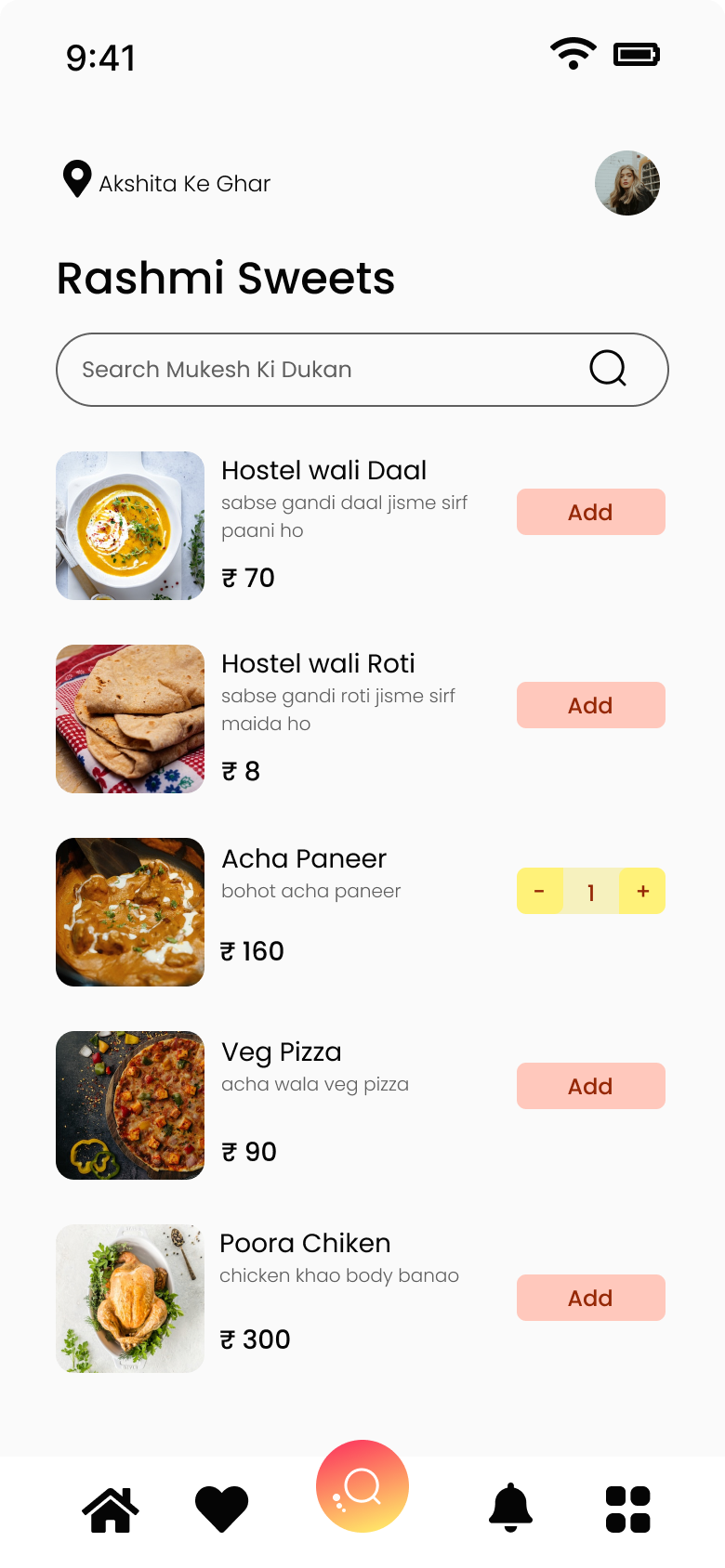Screen dimensions: 725x1568
Task: Open the Poora Chiken item photo
Action: (x=130, y=1299)
